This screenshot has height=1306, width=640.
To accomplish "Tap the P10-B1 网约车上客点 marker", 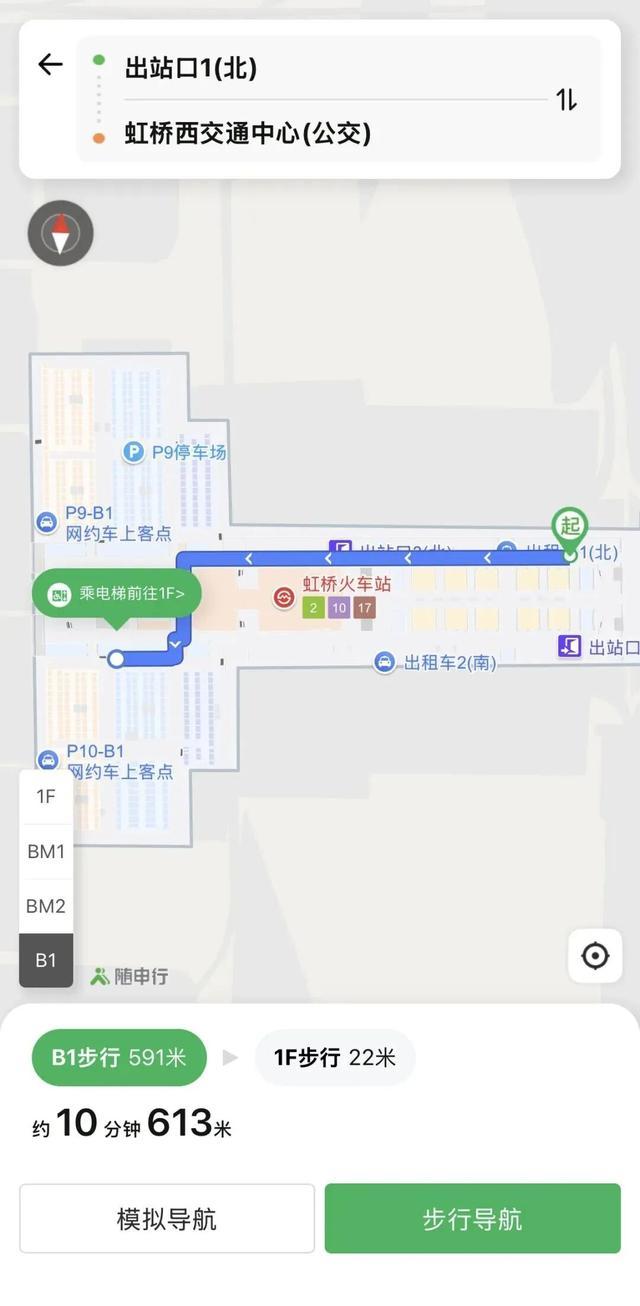I will click(105, 761).
